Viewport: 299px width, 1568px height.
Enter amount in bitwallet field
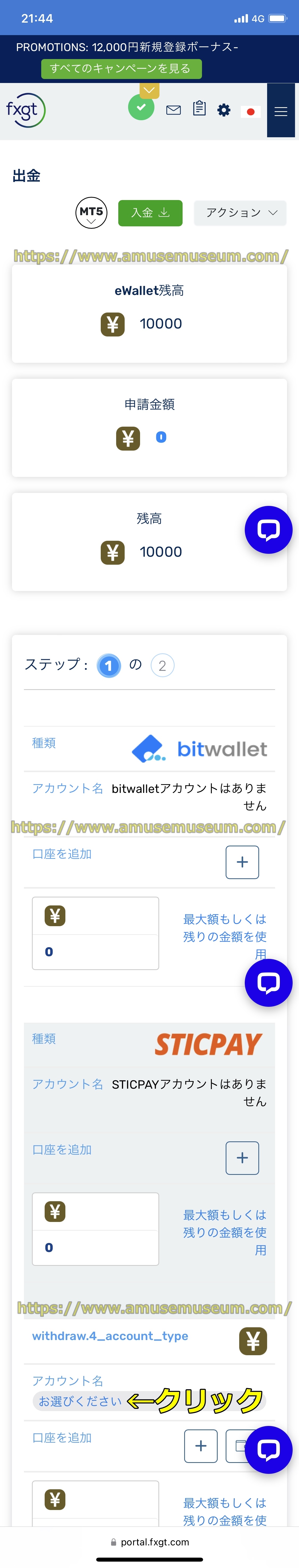[95, 951]
